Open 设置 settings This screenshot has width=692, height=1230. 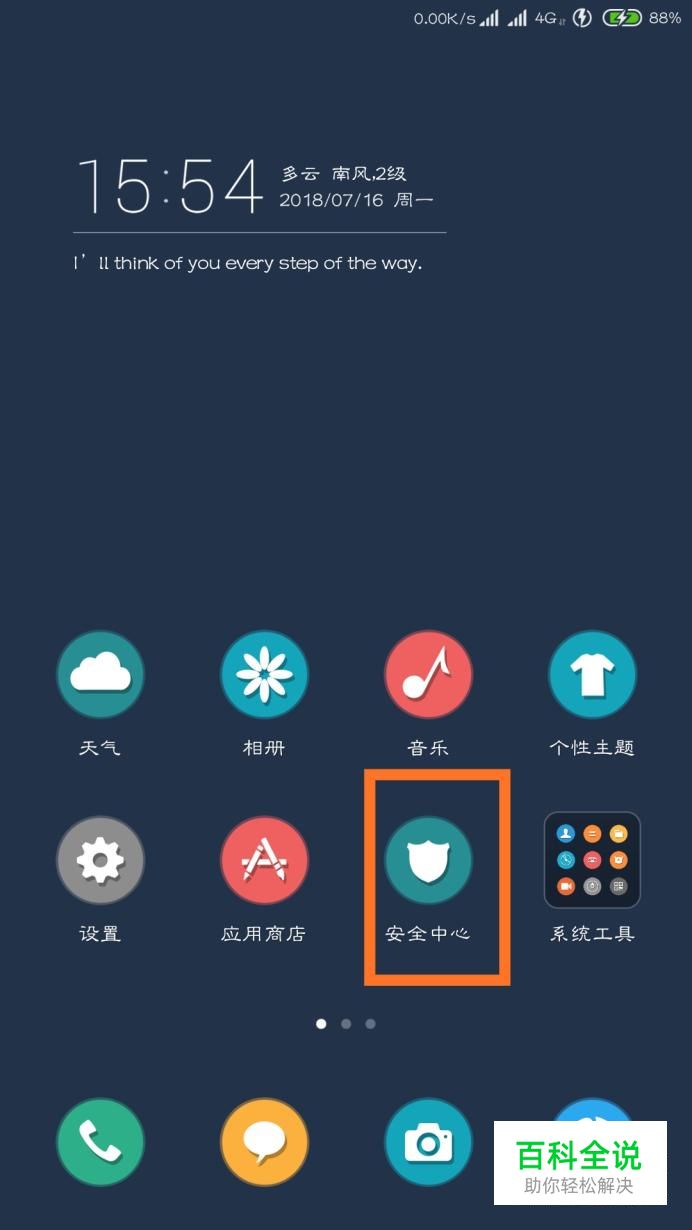tap(100, 861)
